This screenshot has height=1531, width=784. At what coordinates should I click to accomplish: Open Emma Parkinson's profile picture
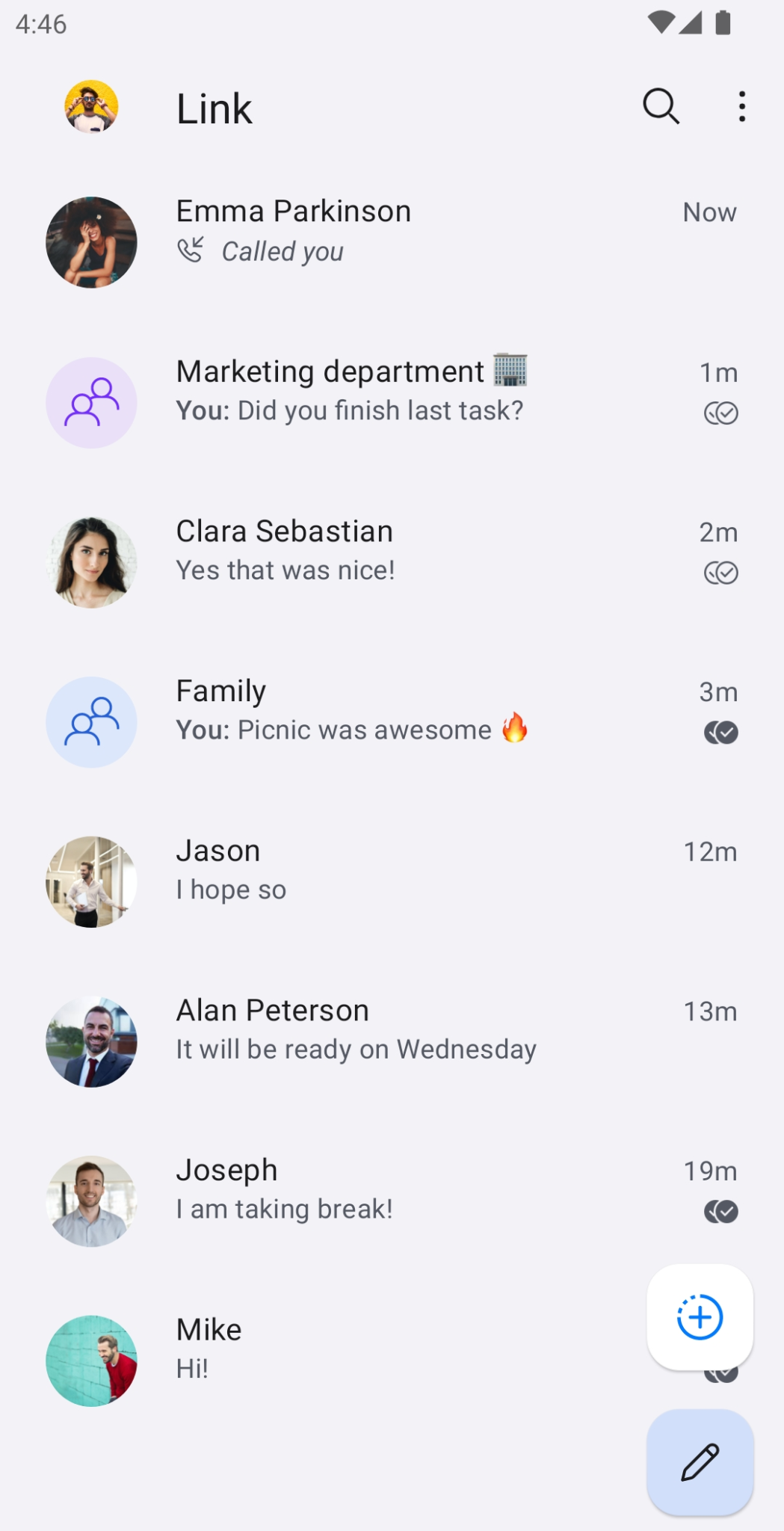point(91,241)
